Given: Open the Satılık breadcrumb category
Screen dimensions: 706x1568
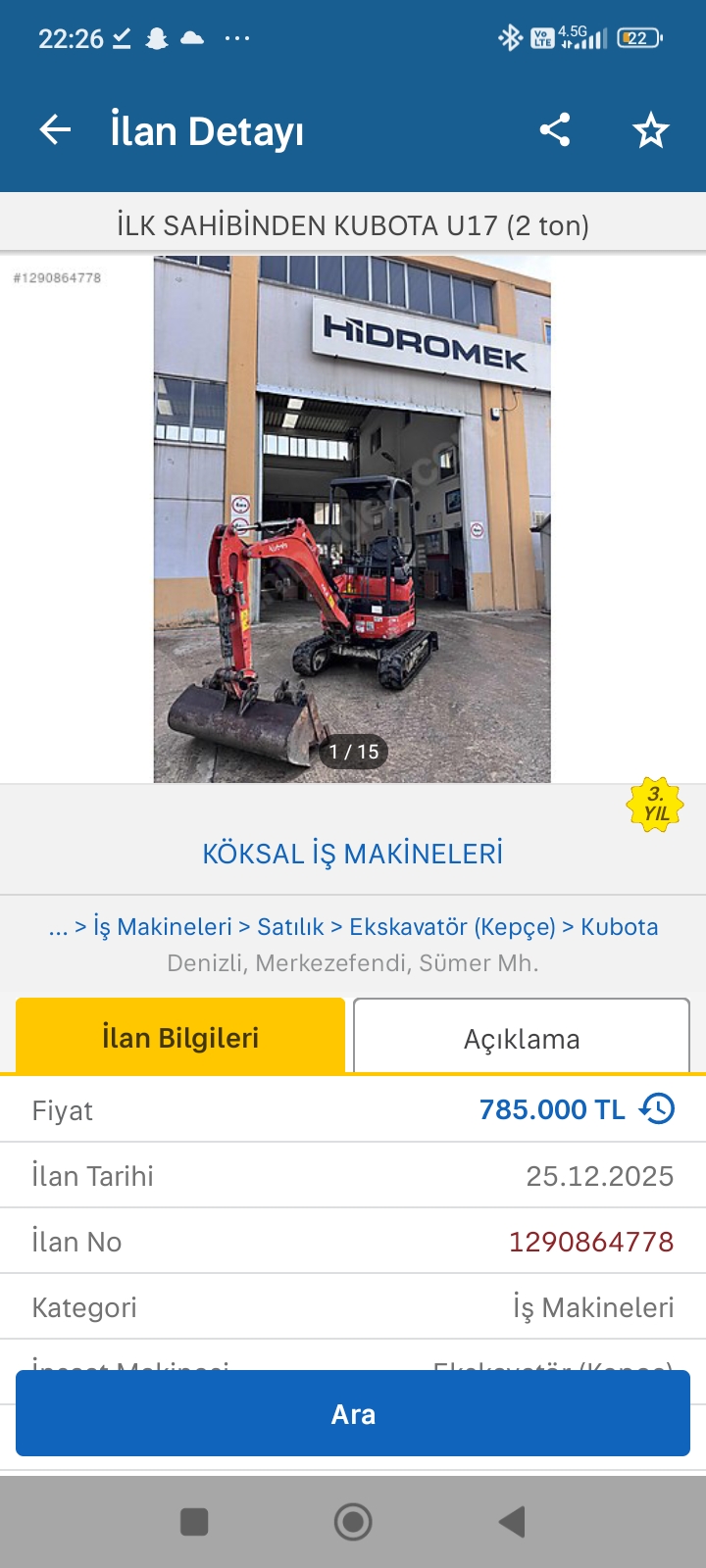Looking at the screenshot, I should (290, 927).
